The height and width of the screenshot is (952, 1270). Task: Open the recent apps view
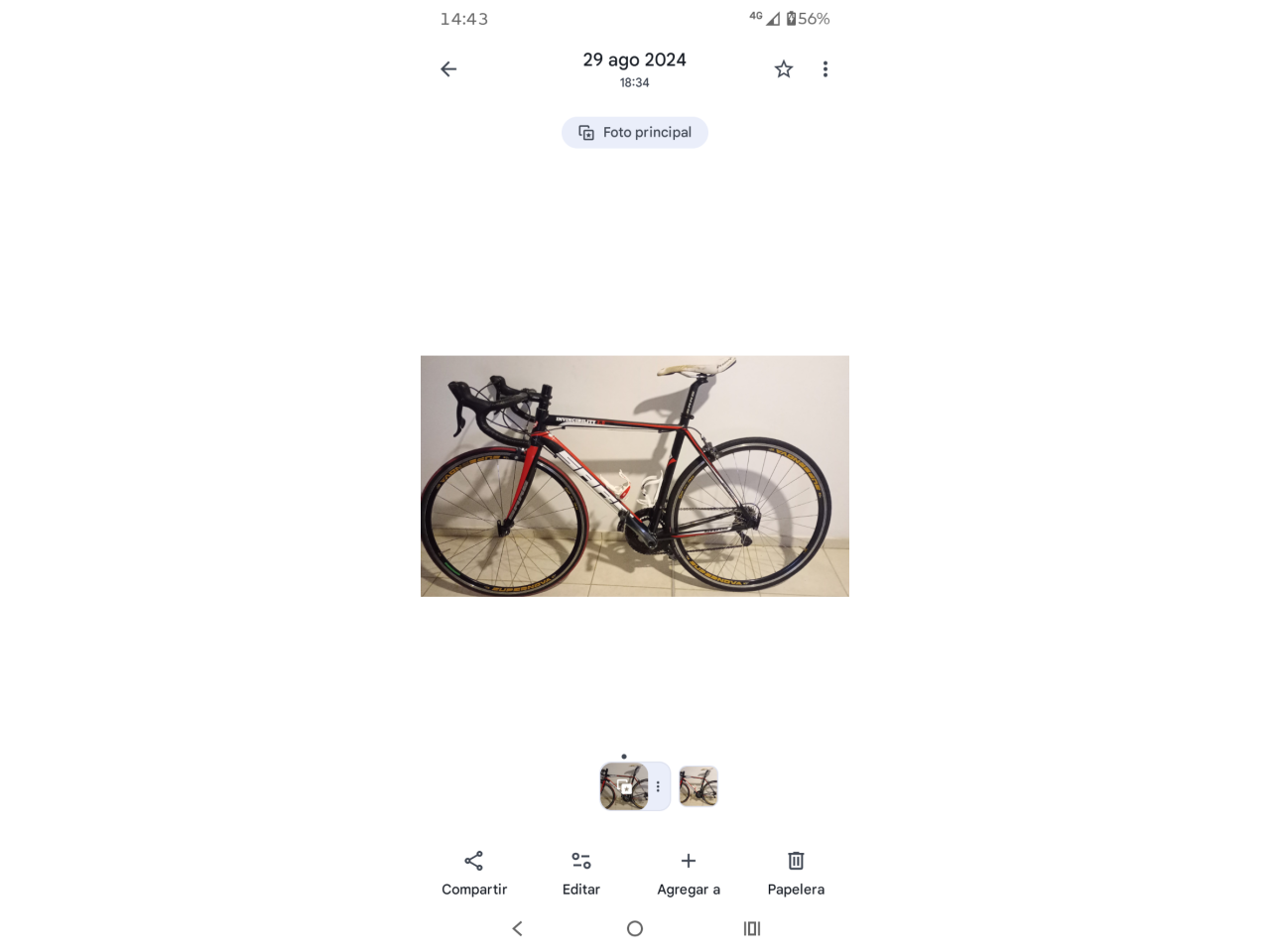click(x=752, y=928)
